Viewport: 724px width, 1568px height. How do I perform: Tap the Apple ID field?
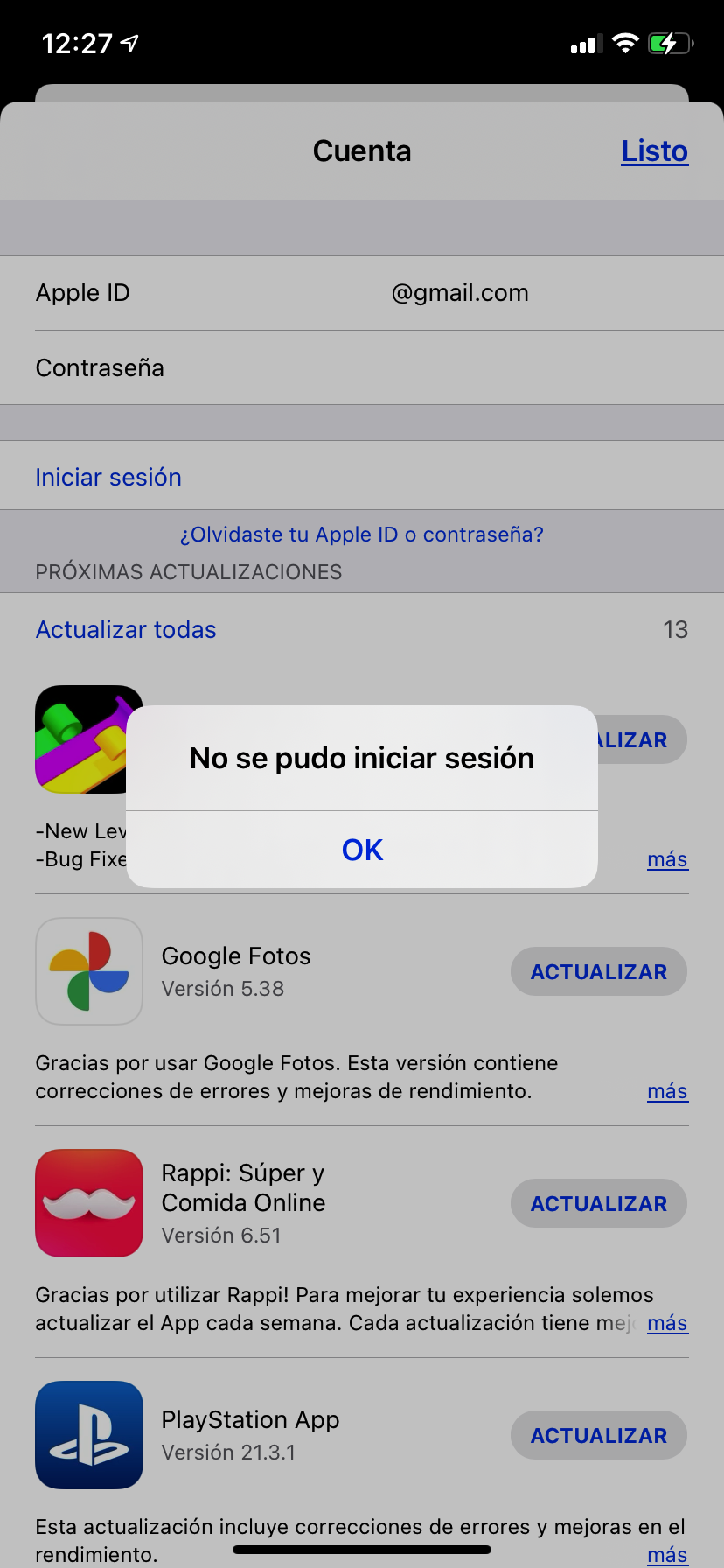tap(459, 293)
